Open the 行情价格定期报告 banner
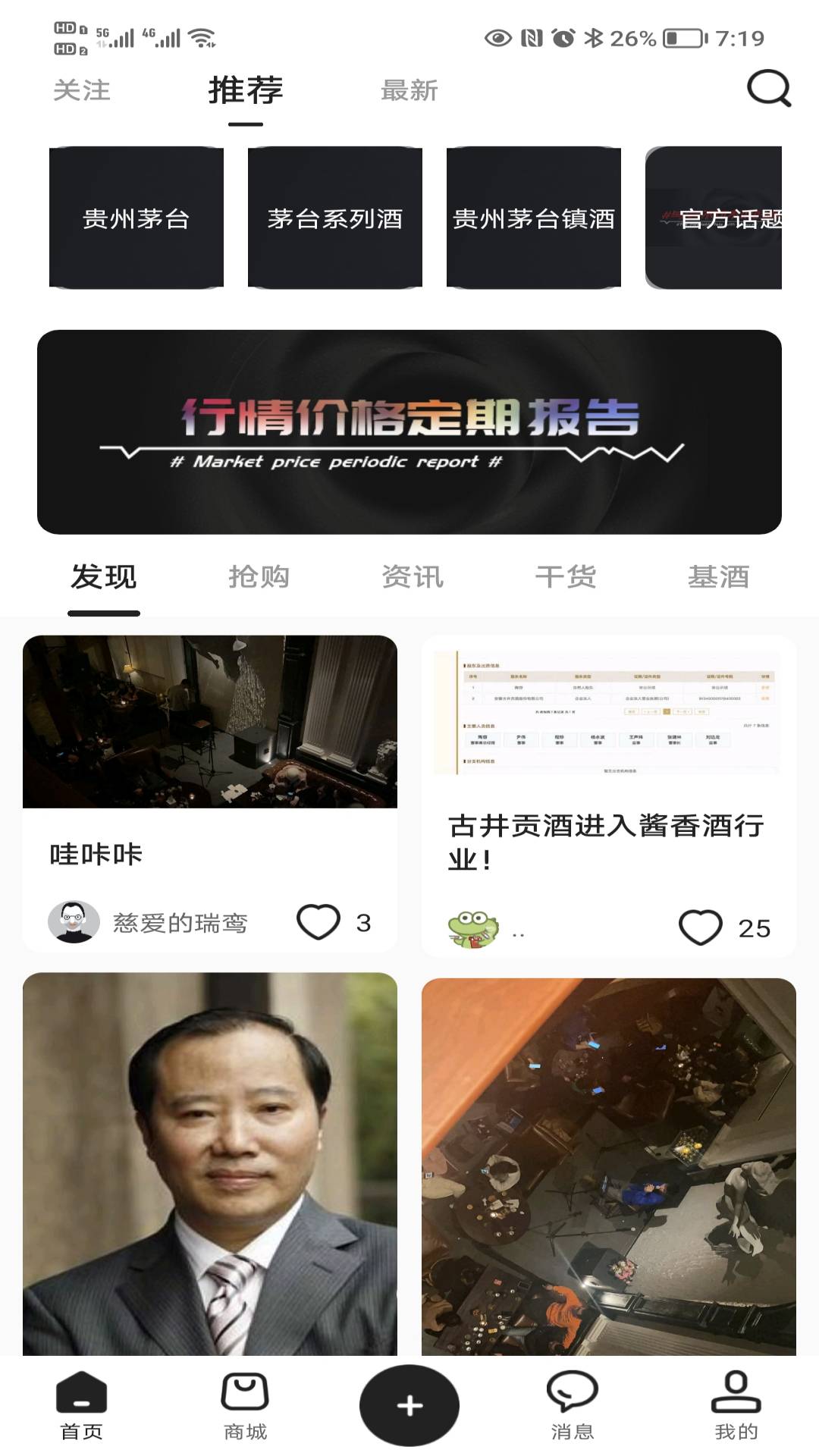 409,431
